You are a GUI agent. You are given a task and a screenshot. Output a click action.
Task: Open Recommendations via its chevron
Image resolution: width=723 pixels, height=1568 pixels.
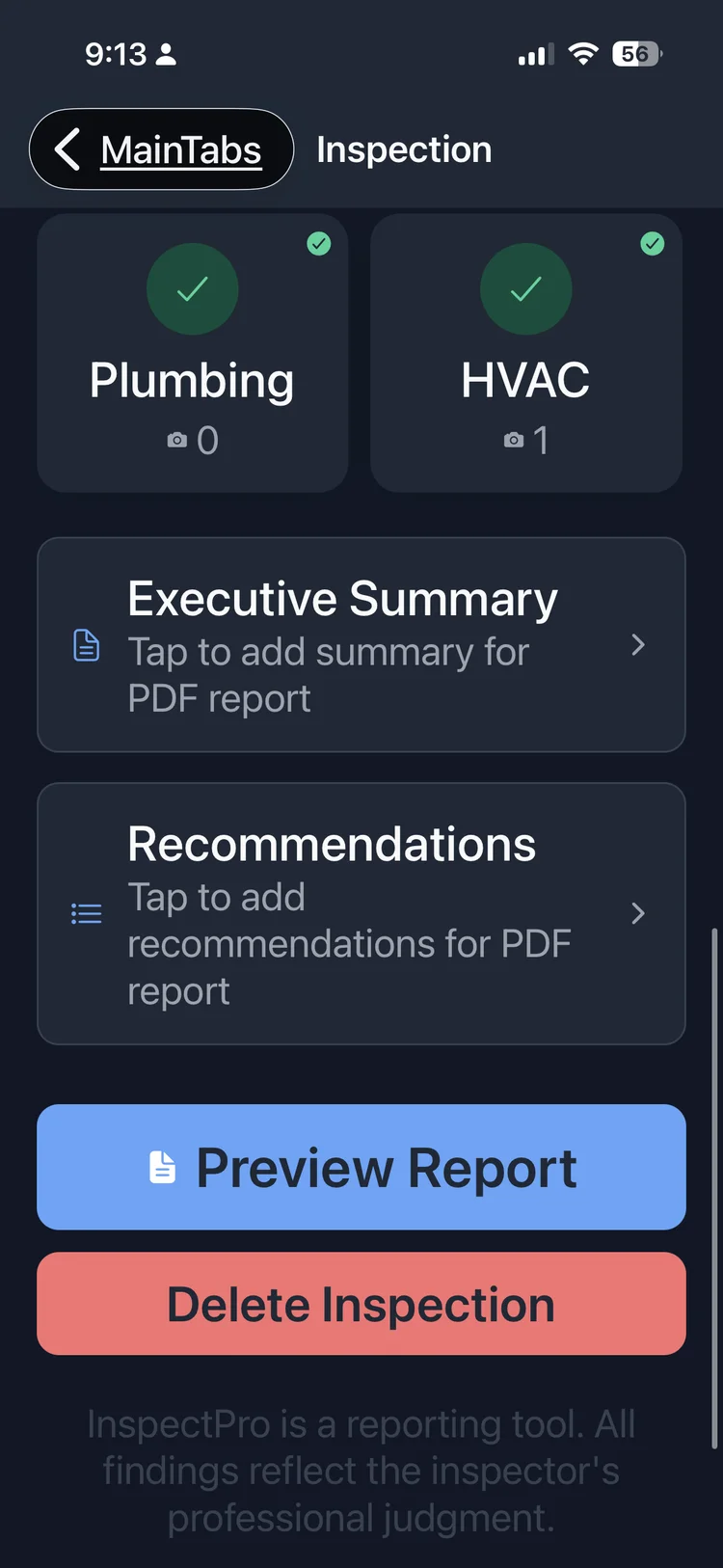point(637,913)
